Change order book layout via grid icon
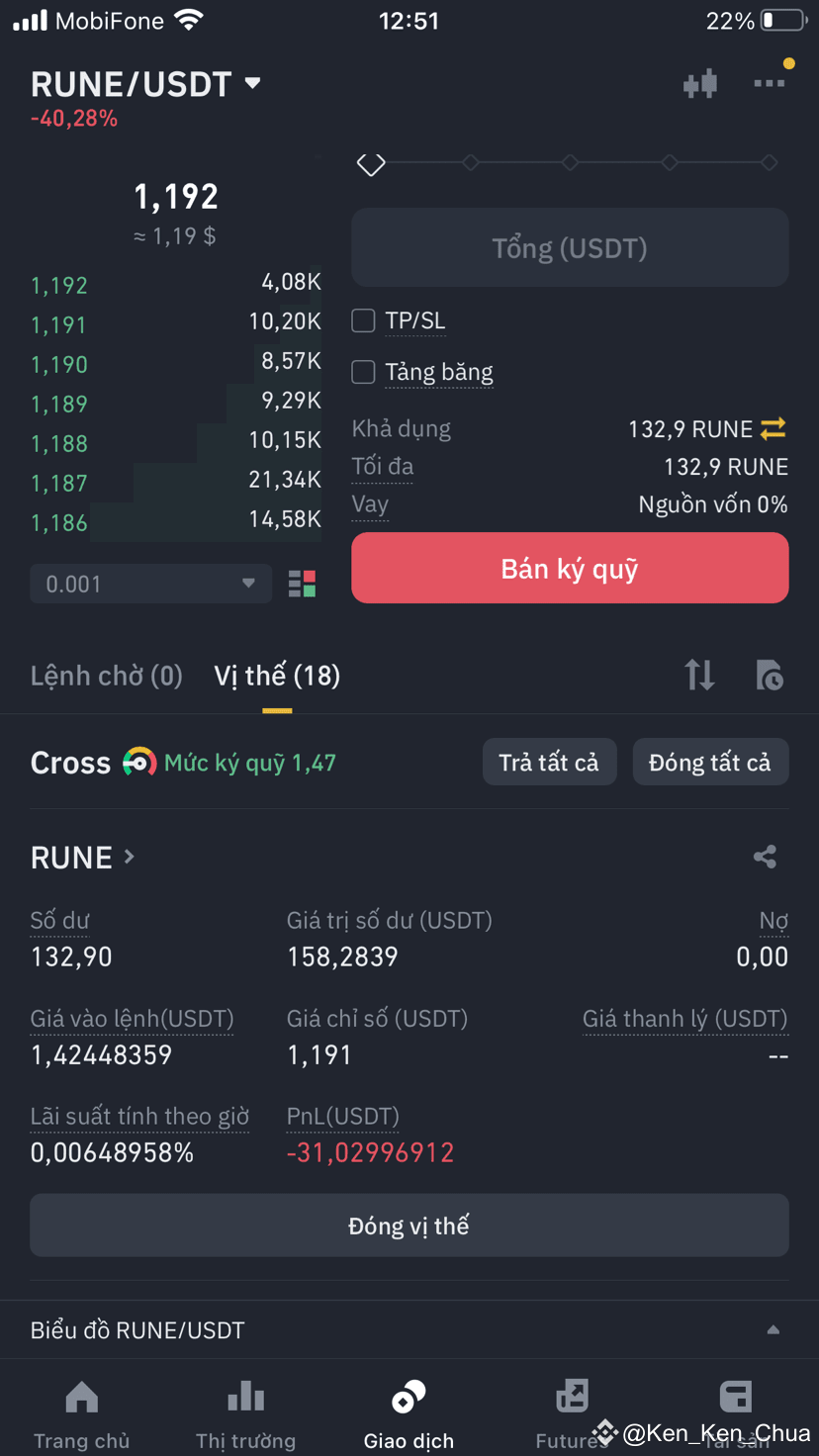 click(x=302, y=584)
